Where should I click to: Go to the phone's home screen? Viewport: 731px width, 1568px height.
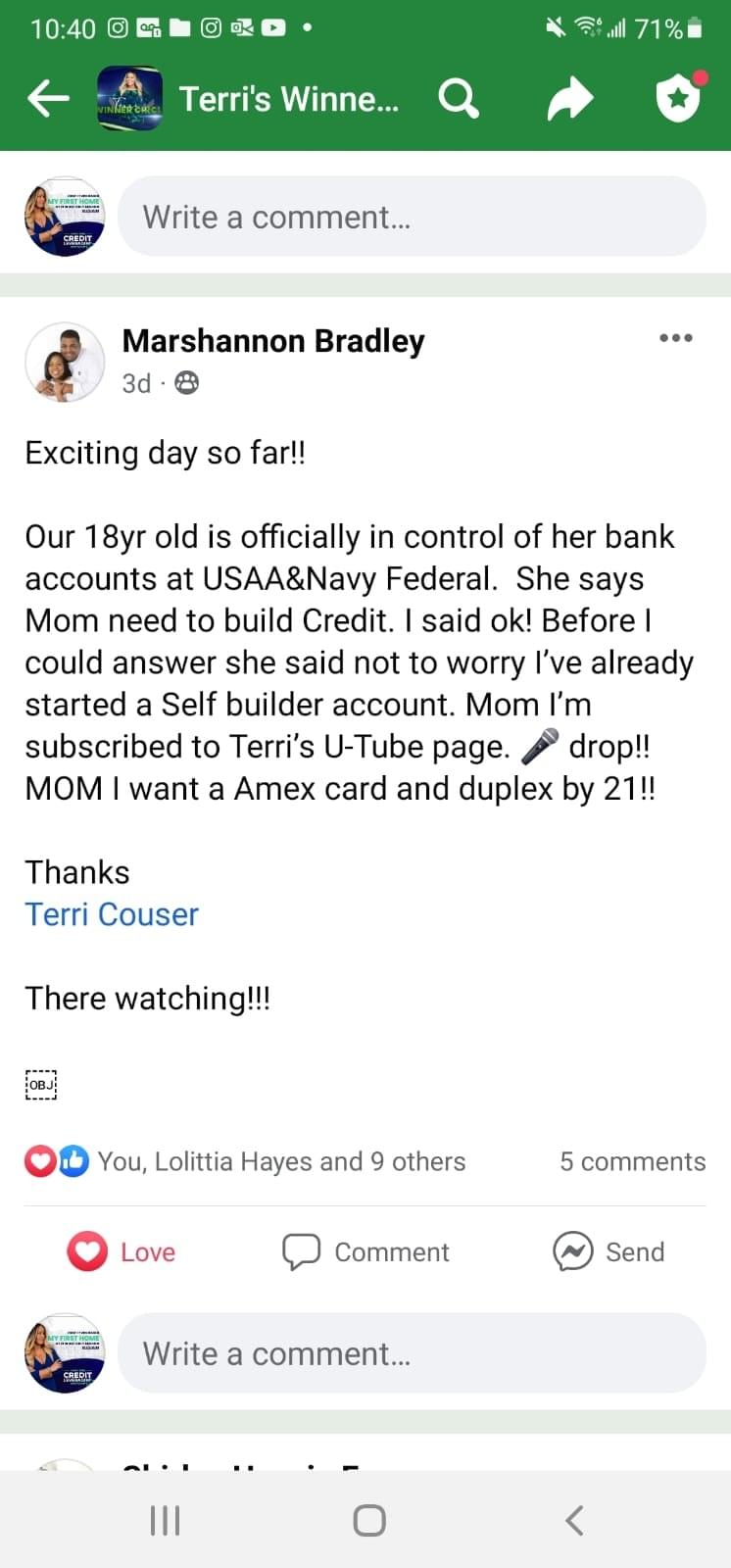click(368, 1520)
